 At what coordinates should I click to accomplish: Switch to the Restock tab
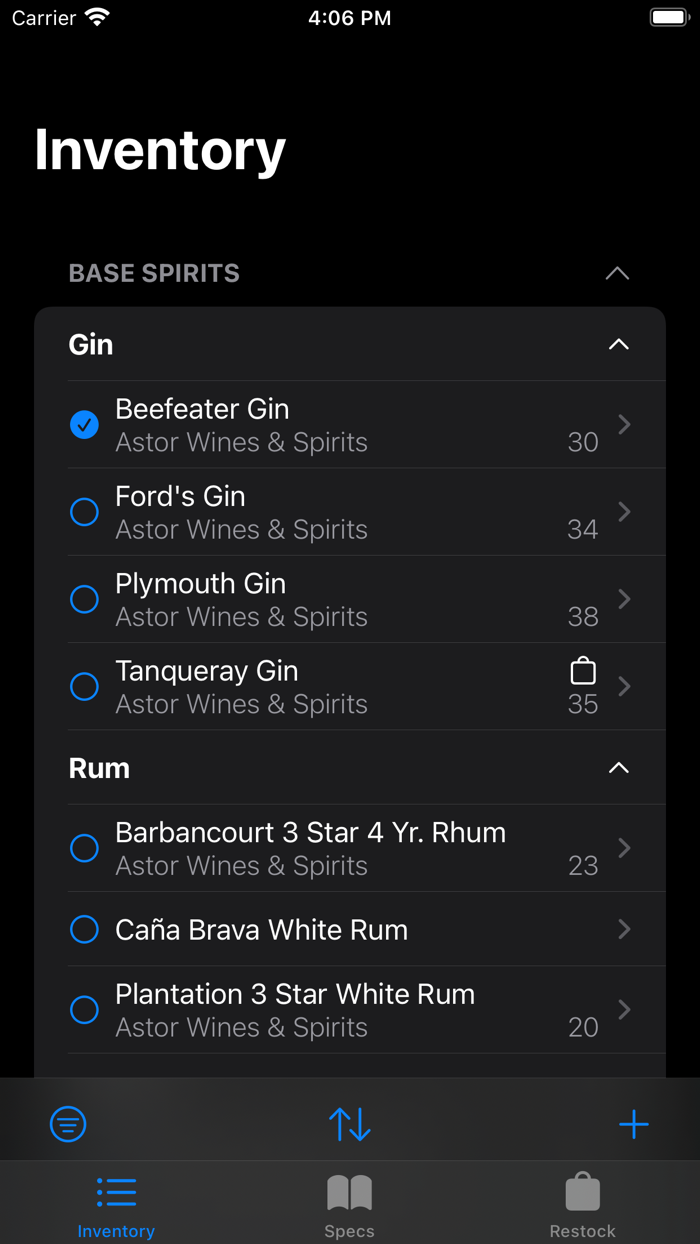point(582,1205)
